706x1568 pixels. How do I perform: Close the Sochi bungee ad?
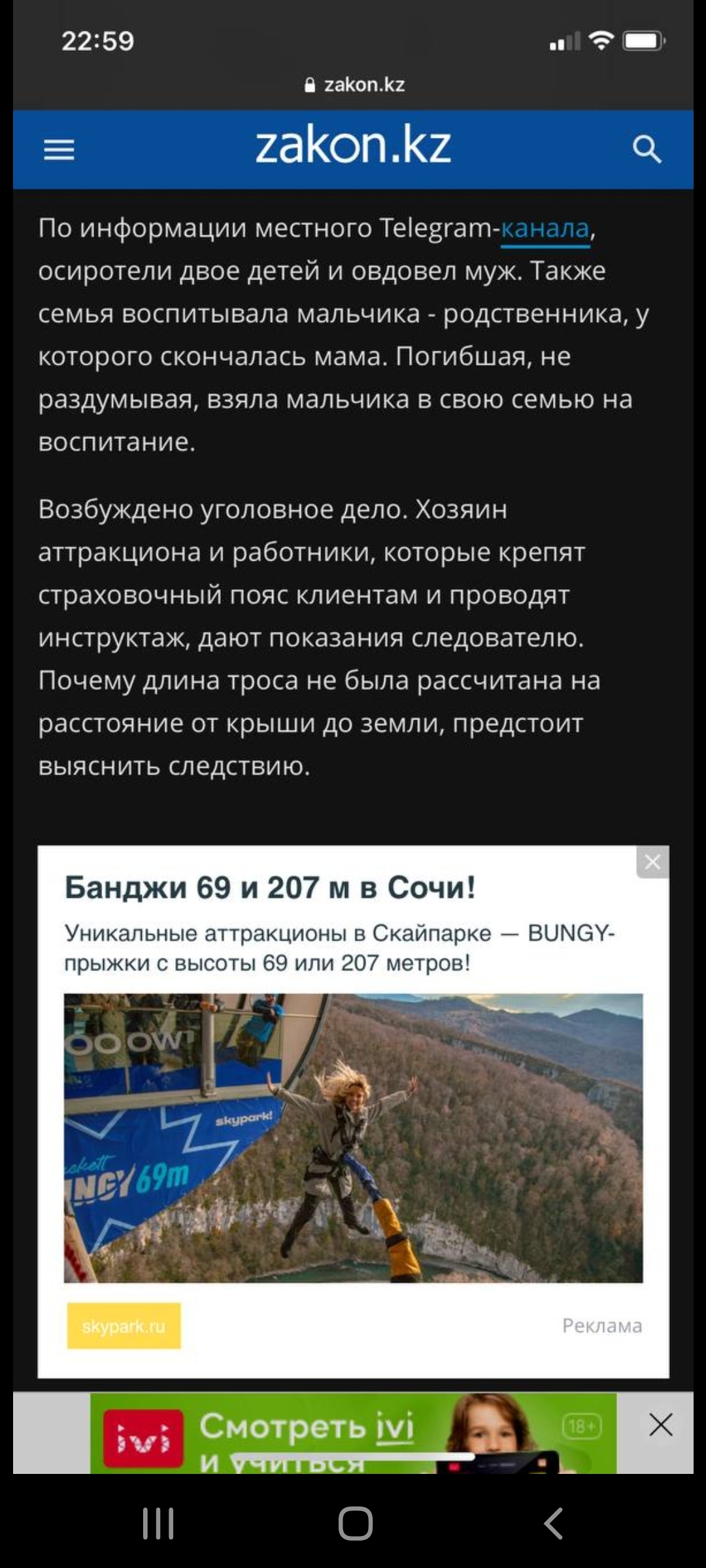(x=652, y=862)
